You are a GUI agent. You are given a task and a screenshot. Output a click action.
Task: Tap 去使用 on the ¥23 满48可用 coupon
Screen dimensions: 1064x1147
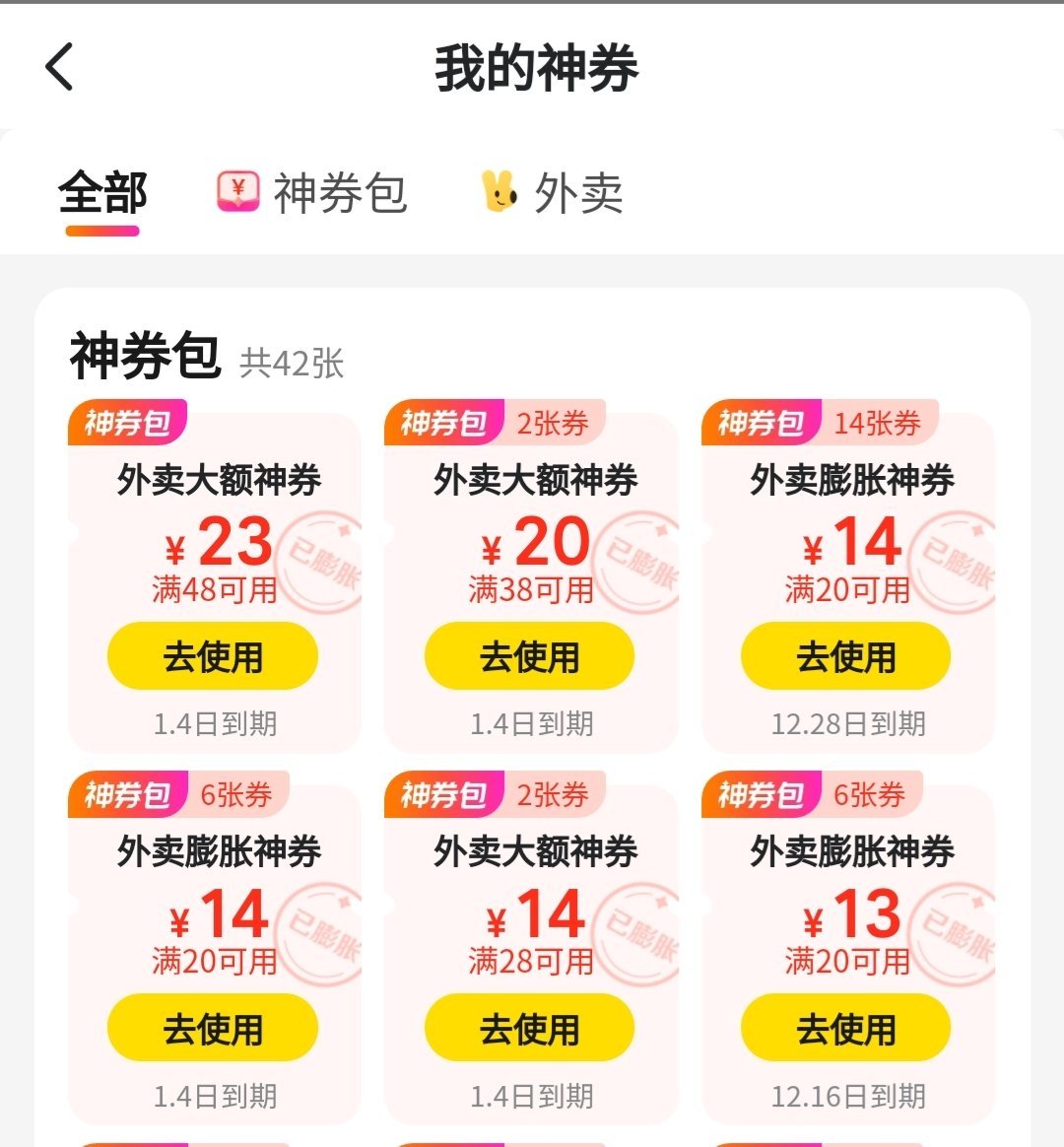(x=213, y=656)
